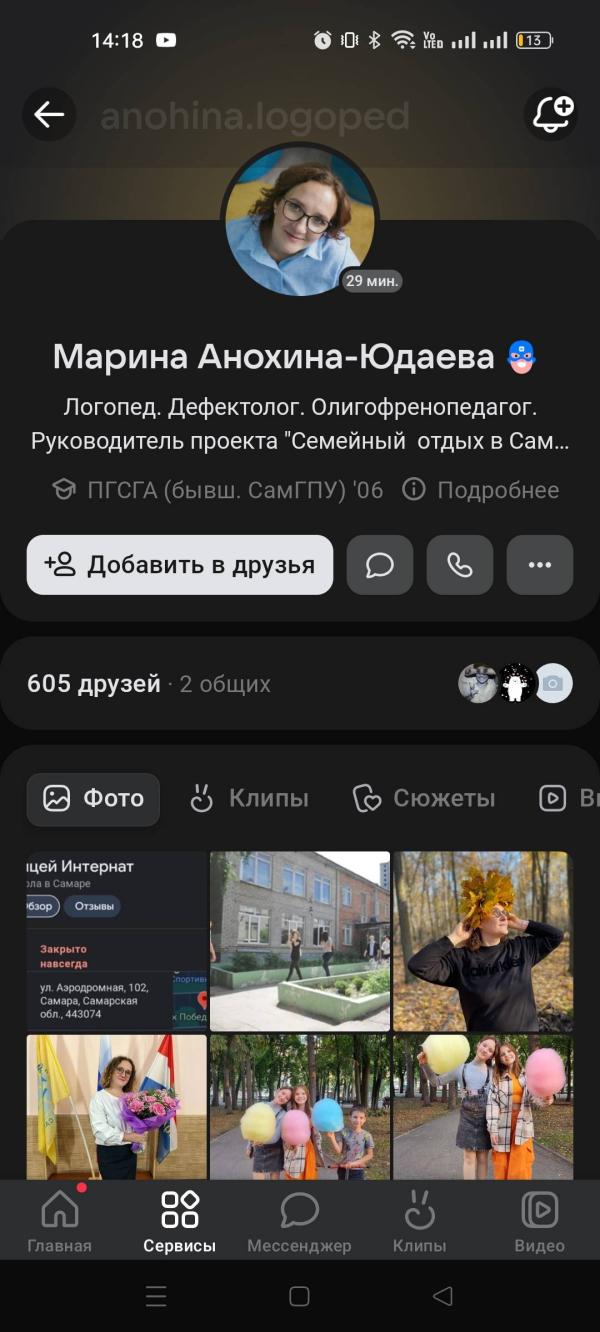Open the profile avatar photo
Viewport: 600px width, 1332px height.
coord(300,220)
